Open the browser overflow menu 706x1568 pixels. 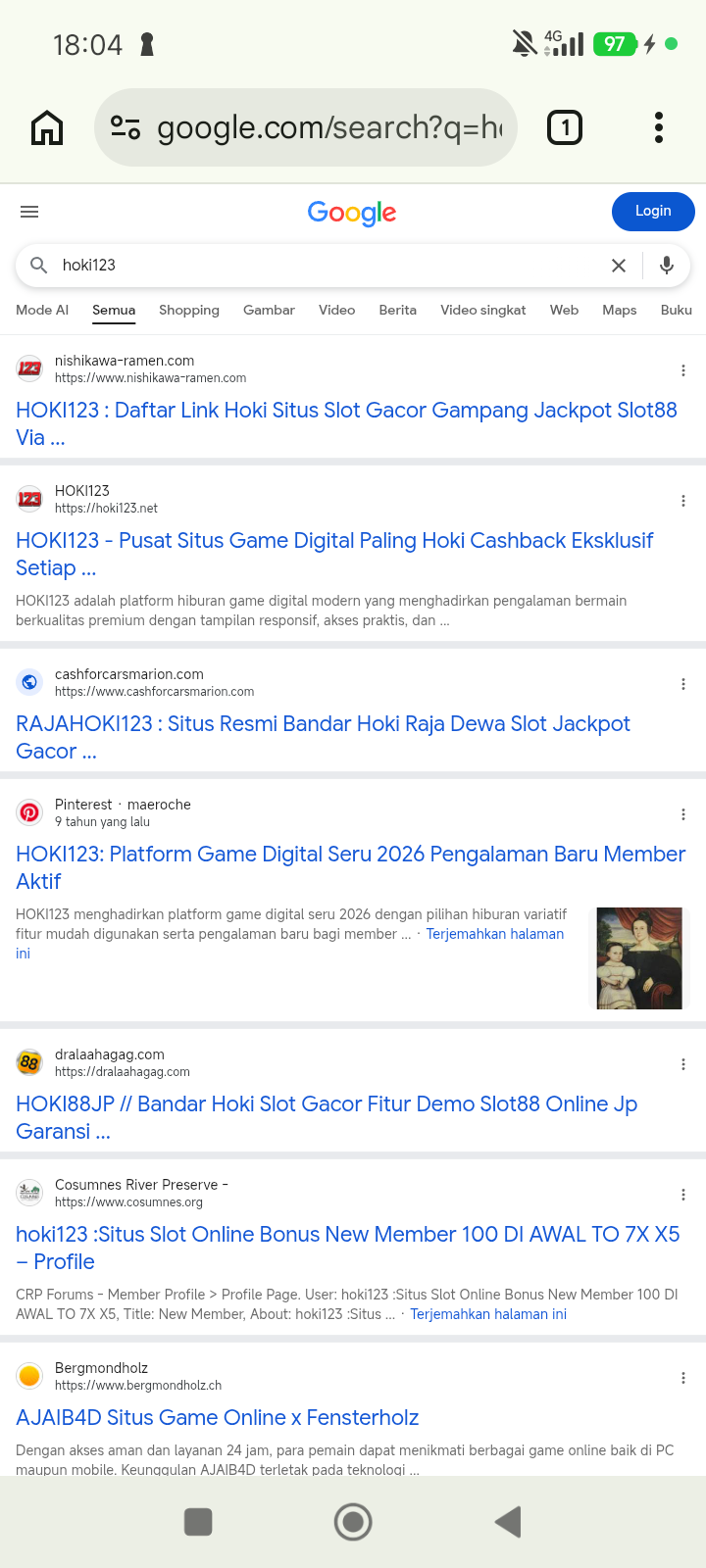(x=659, y=127)
